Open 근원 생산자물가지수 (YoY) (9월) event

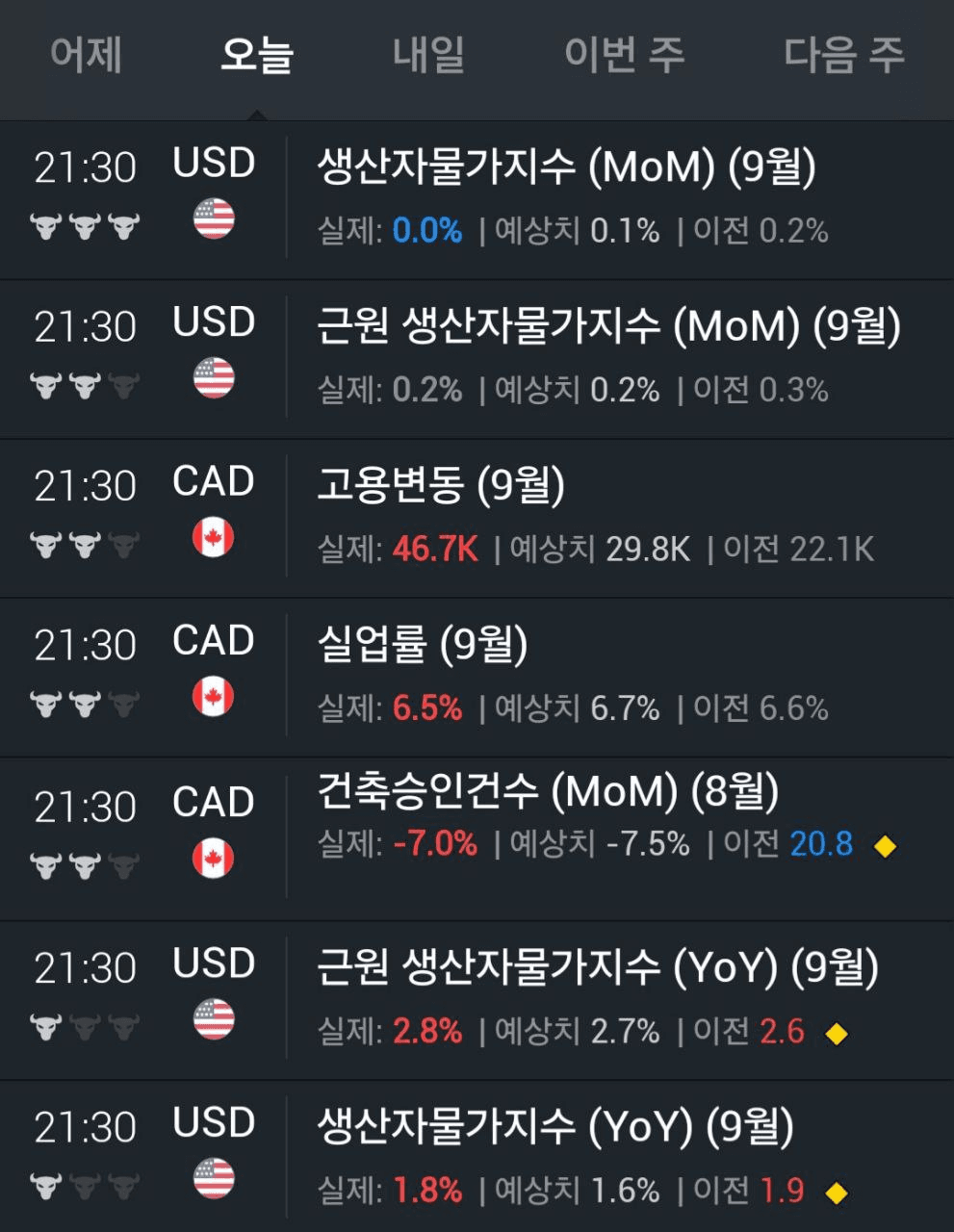click(x=597, y=967)
